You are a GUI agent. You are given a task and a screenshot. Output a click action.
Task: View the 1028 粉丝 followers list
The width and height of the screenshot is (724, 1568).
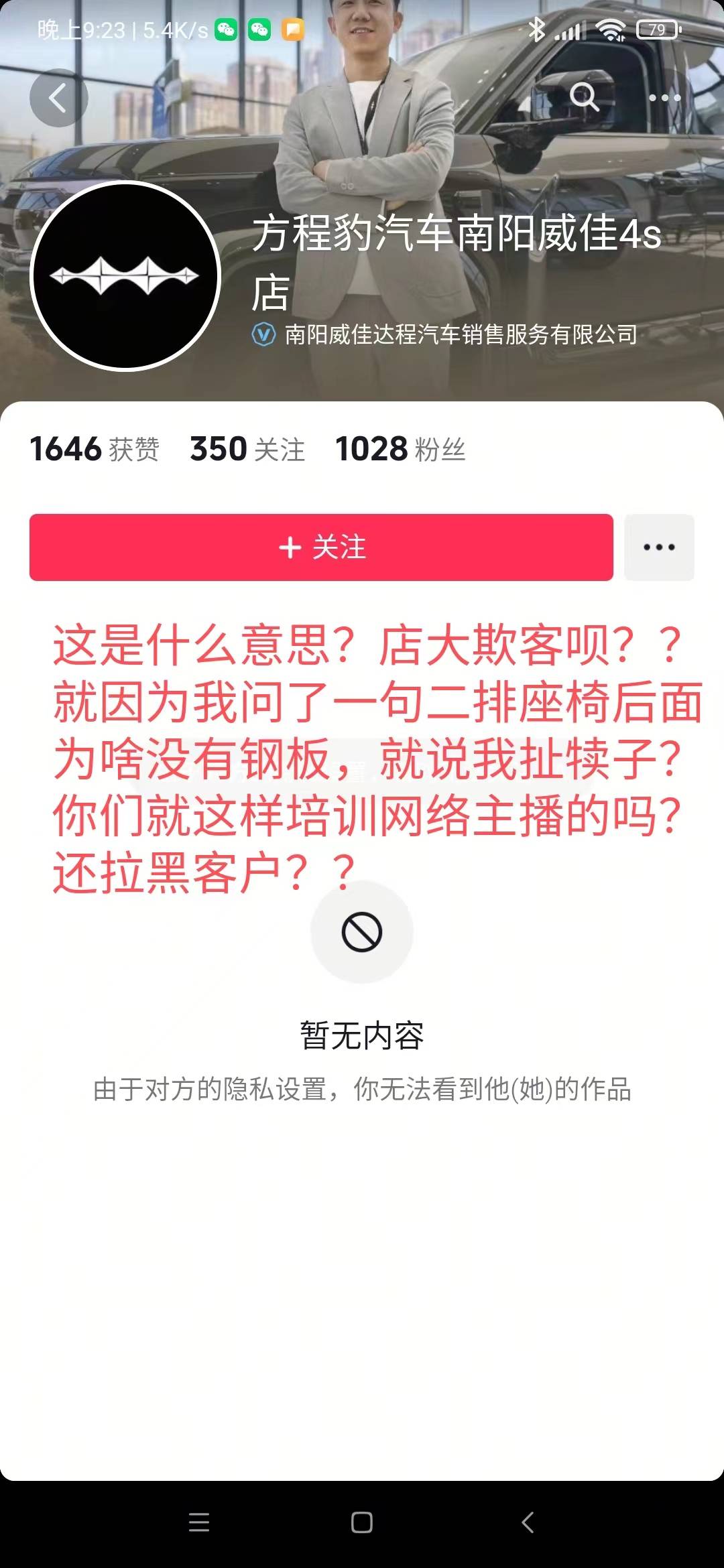pos(400,449)
